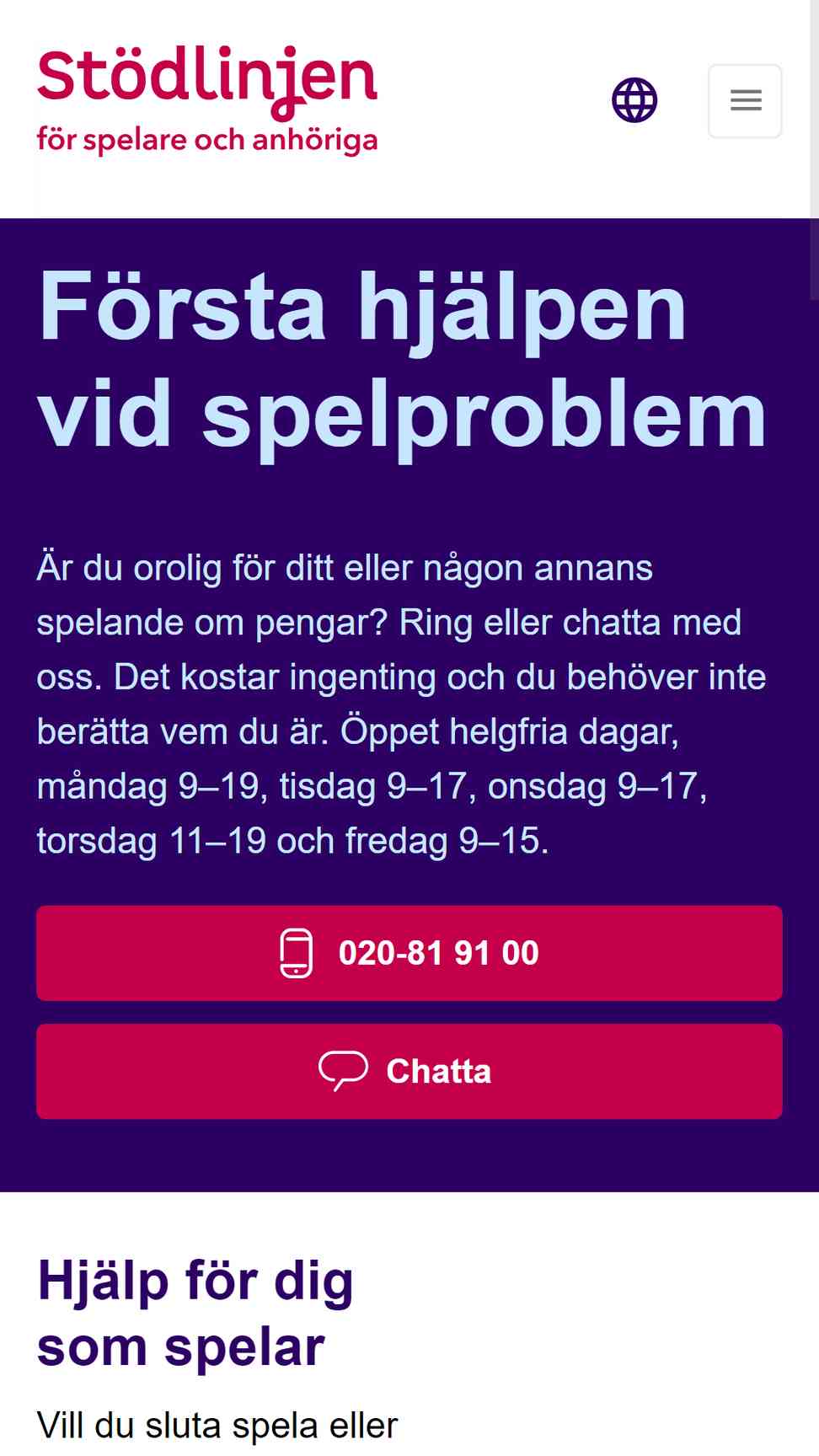Open the hamburger navigation menu
The height and width of the screenshot is (1456, 819).
tap(745, 101)
